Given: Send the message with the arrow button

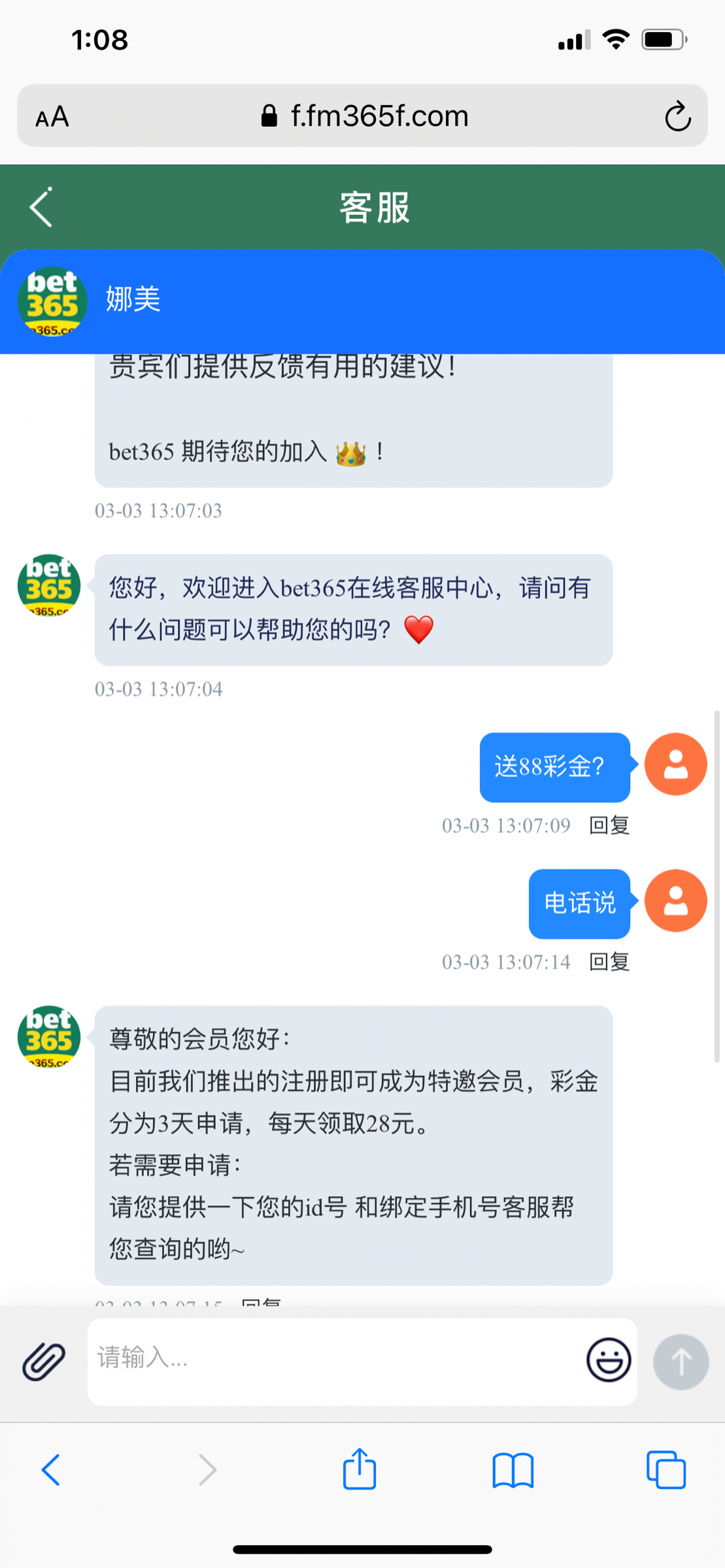Looking at the screenshot, I should coord(681,1362).
